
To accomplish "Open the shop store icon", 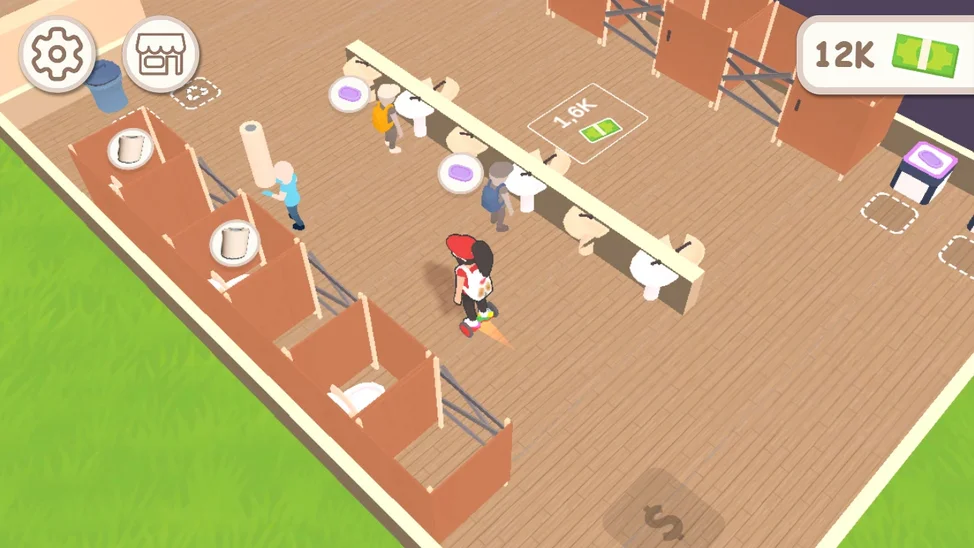I will [x=160, y=54].
